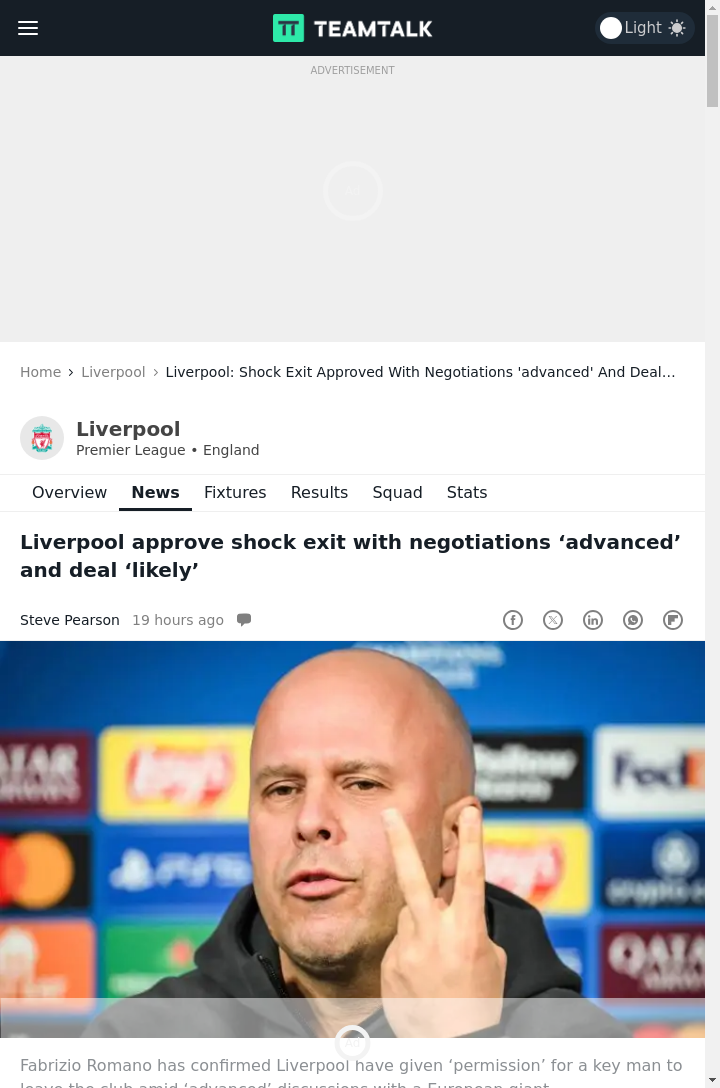This screenshot has width=720, height=1088.
Task: Select the News tab
Action: click(155, 492)
